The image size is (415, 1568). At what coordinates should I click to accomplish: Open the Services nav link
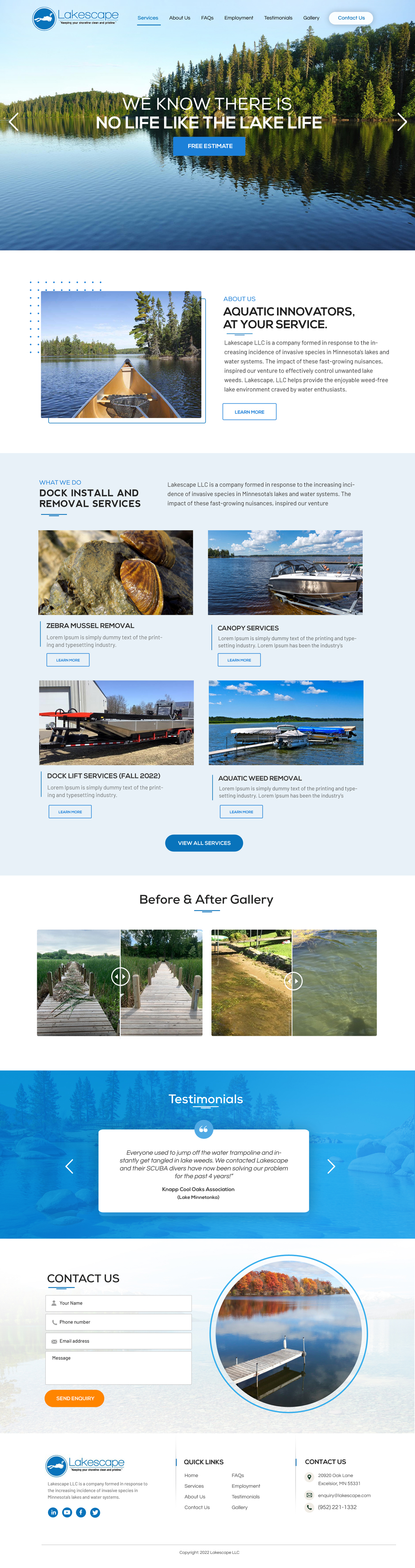(147, 18)
